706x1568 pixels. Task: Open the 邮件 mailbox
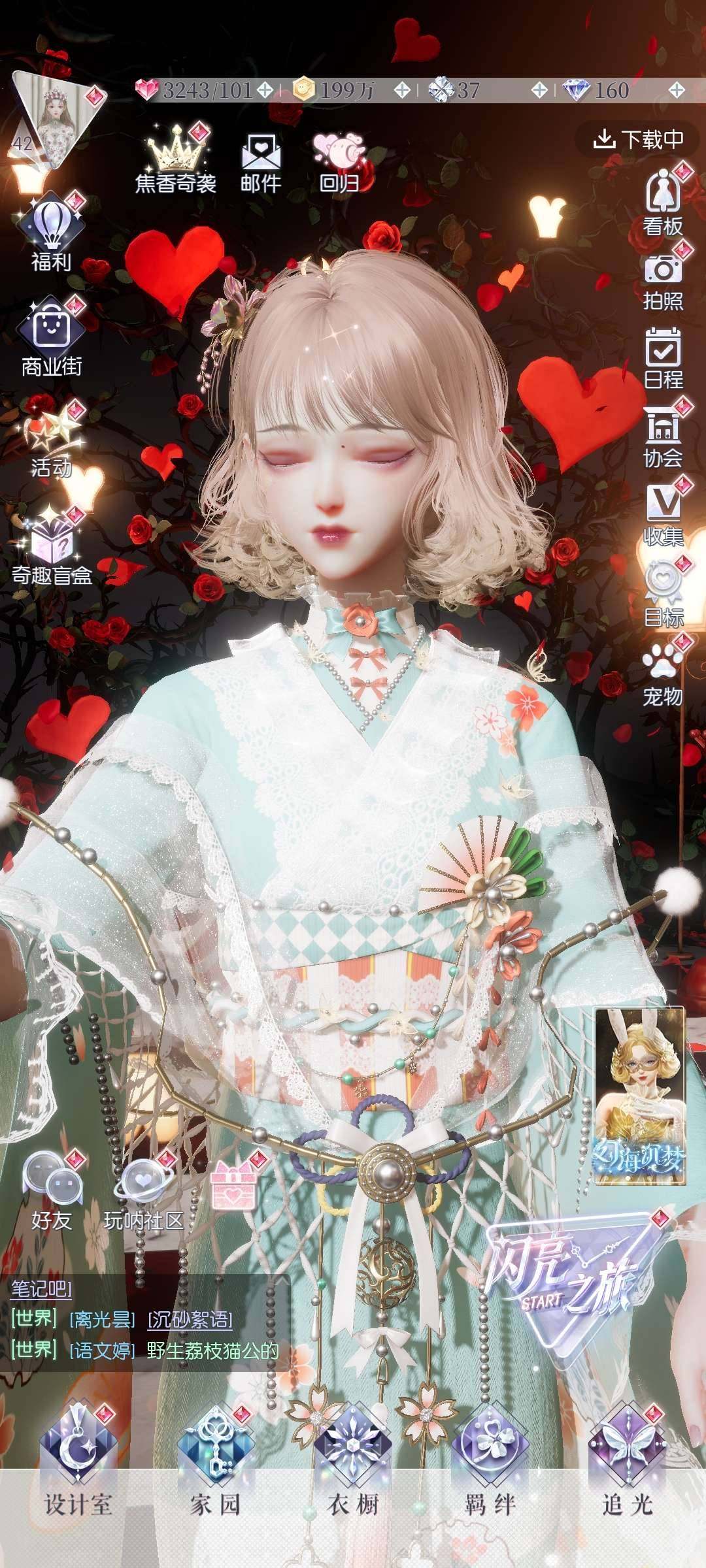coord(260,163)
